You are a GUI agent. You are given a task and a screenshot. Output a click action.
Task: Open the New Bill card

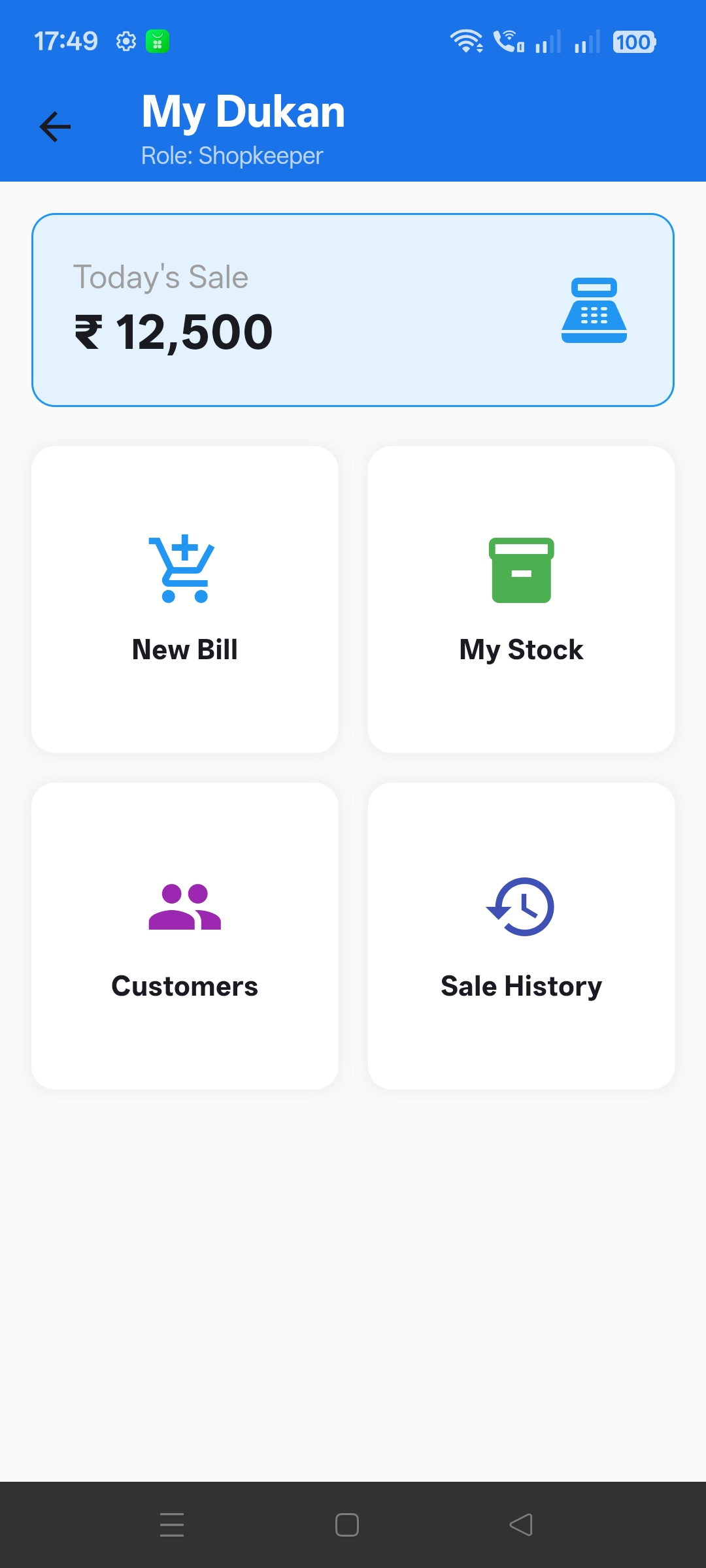click(185, 600)
